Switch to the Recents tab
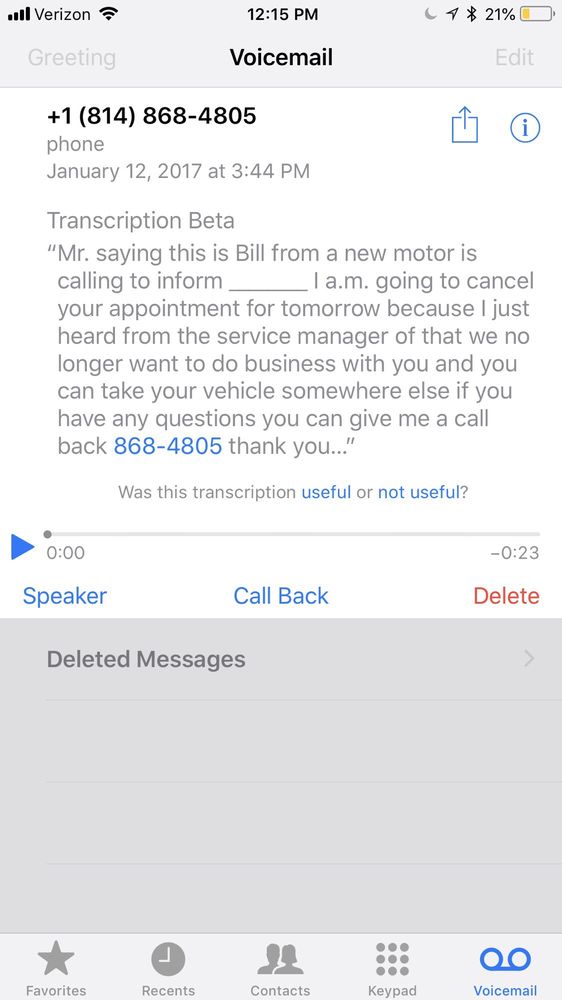The image size is (562, 1000). click(x=168, y=967)
